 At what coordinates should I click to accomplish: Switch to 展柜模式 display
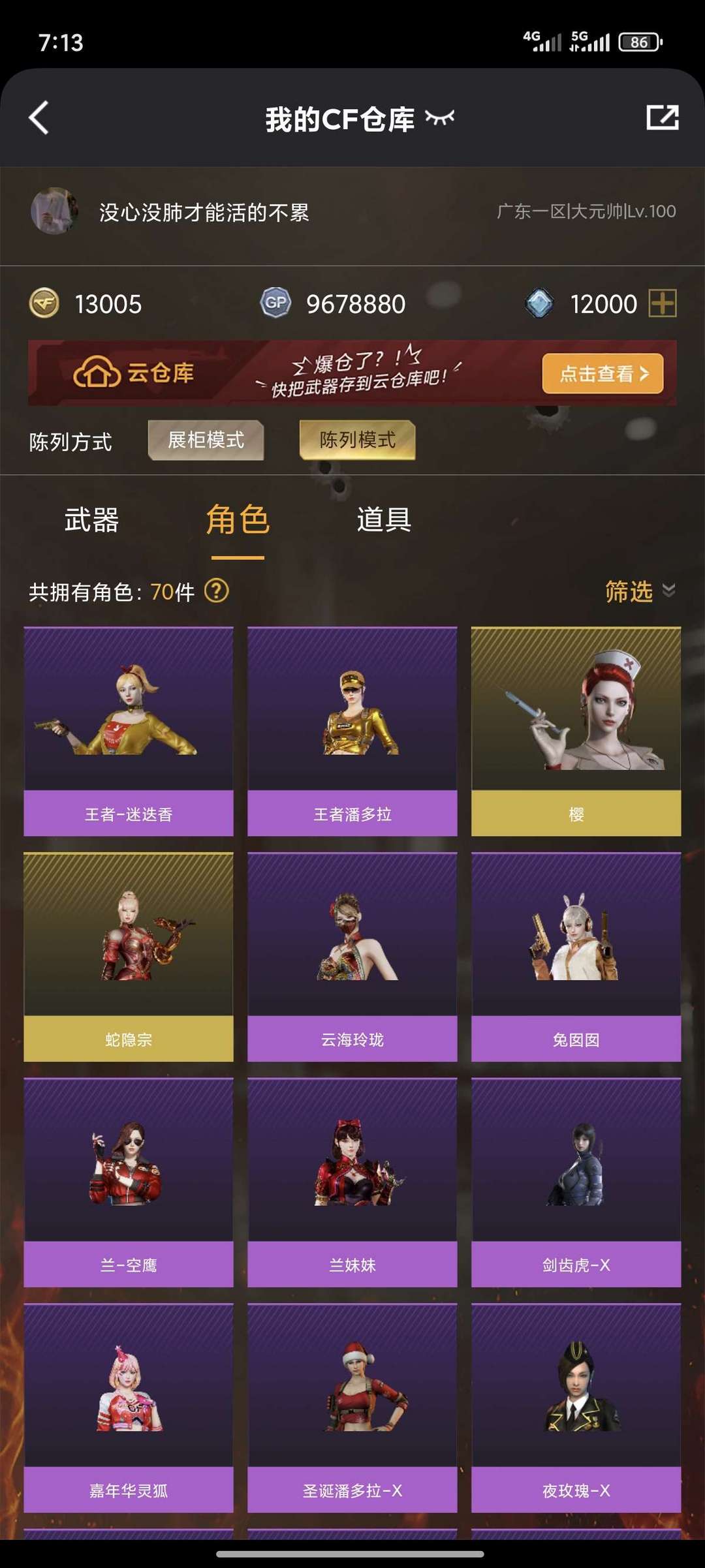click(206, 440)
